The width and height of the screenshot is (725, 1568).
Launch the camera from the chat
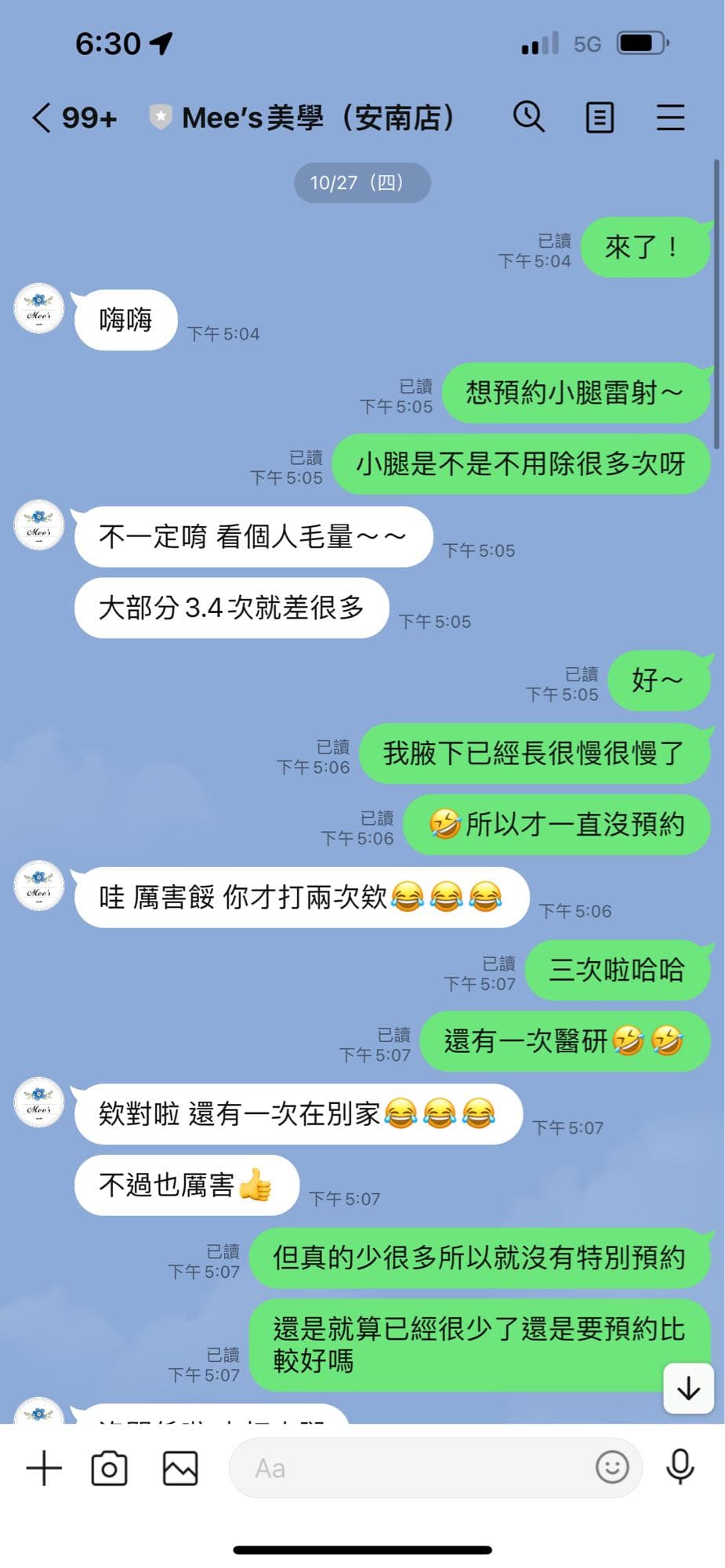[110, 1468]
